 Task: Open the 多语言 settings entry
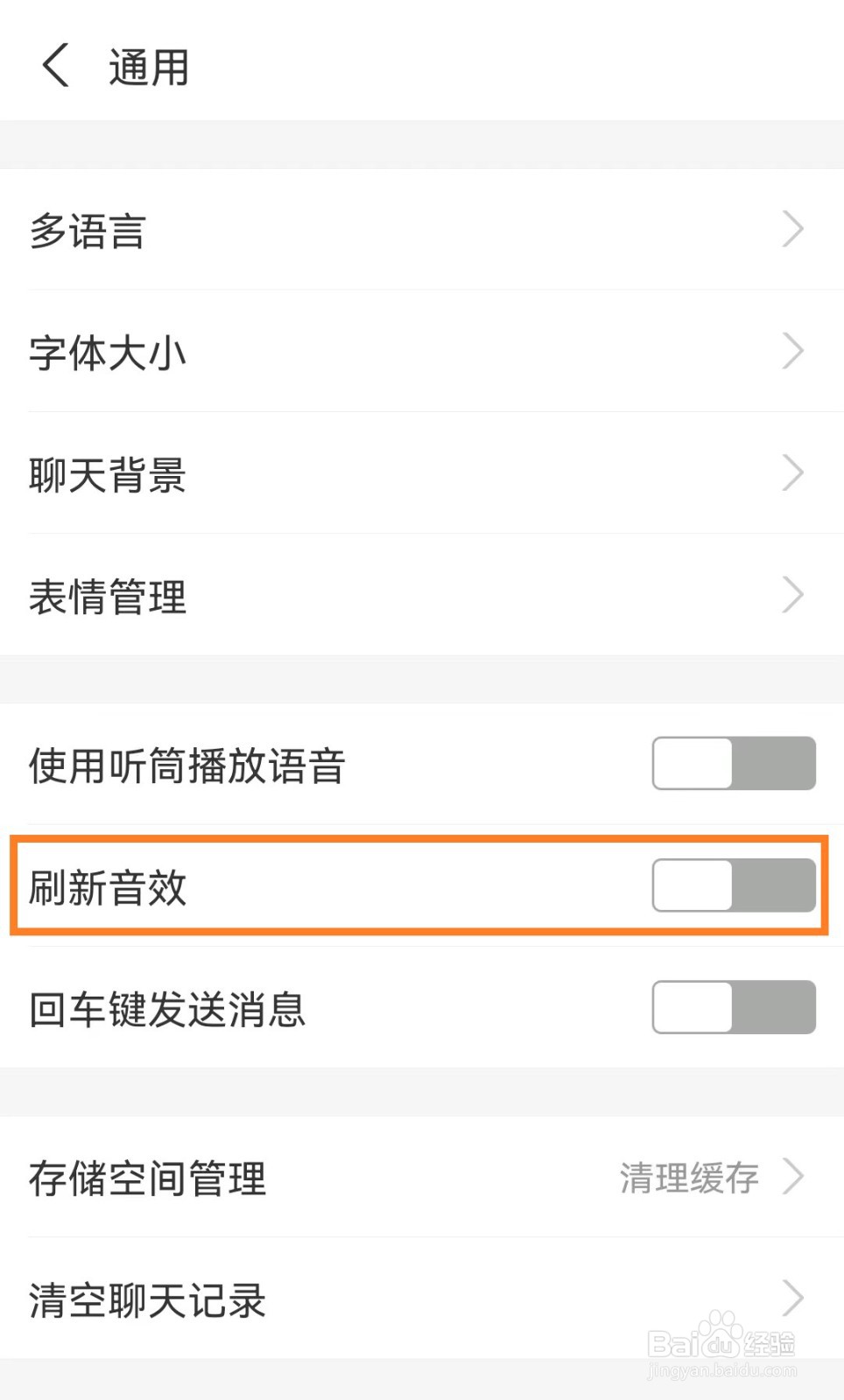coord(88,228)
